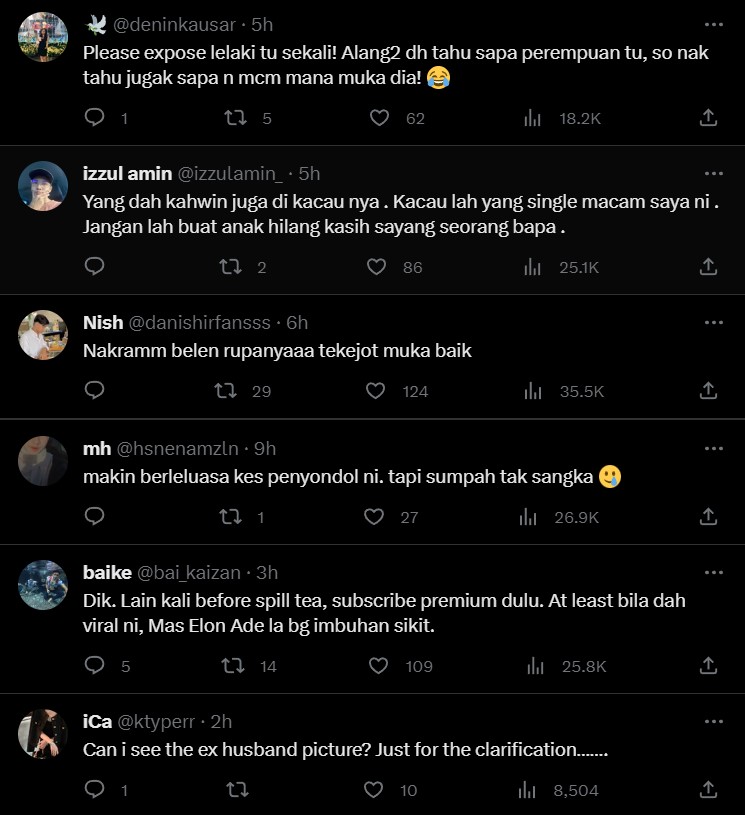Retweet iCa's post
The height and width of the screenshot is (815, 745).
click(x=236, y=790)
